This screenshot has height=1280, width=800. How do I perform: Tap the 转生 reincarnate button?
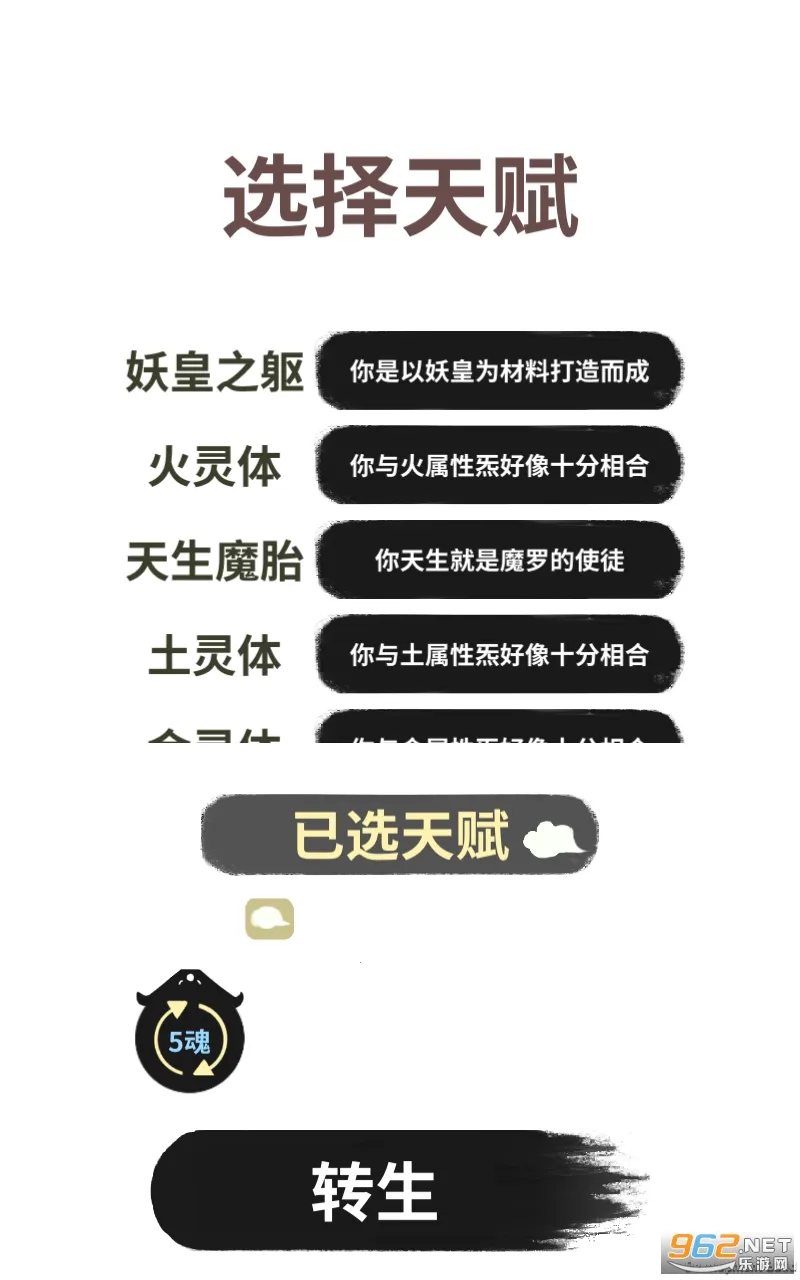(375, 1191)
